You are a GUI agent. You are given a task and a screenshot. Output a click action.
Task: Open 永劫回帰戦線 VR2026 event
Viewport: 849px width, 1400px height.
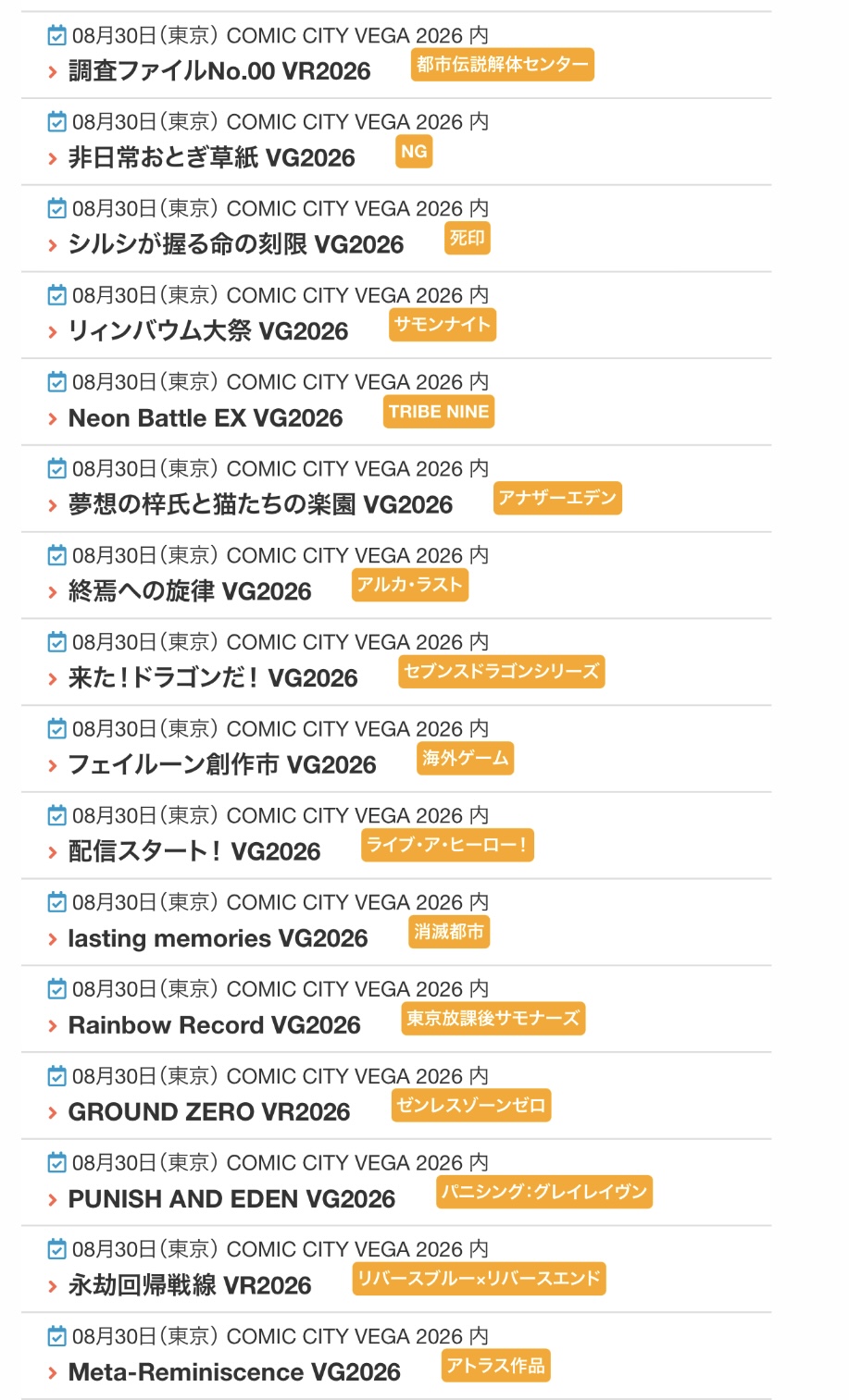pos(190,1285)
